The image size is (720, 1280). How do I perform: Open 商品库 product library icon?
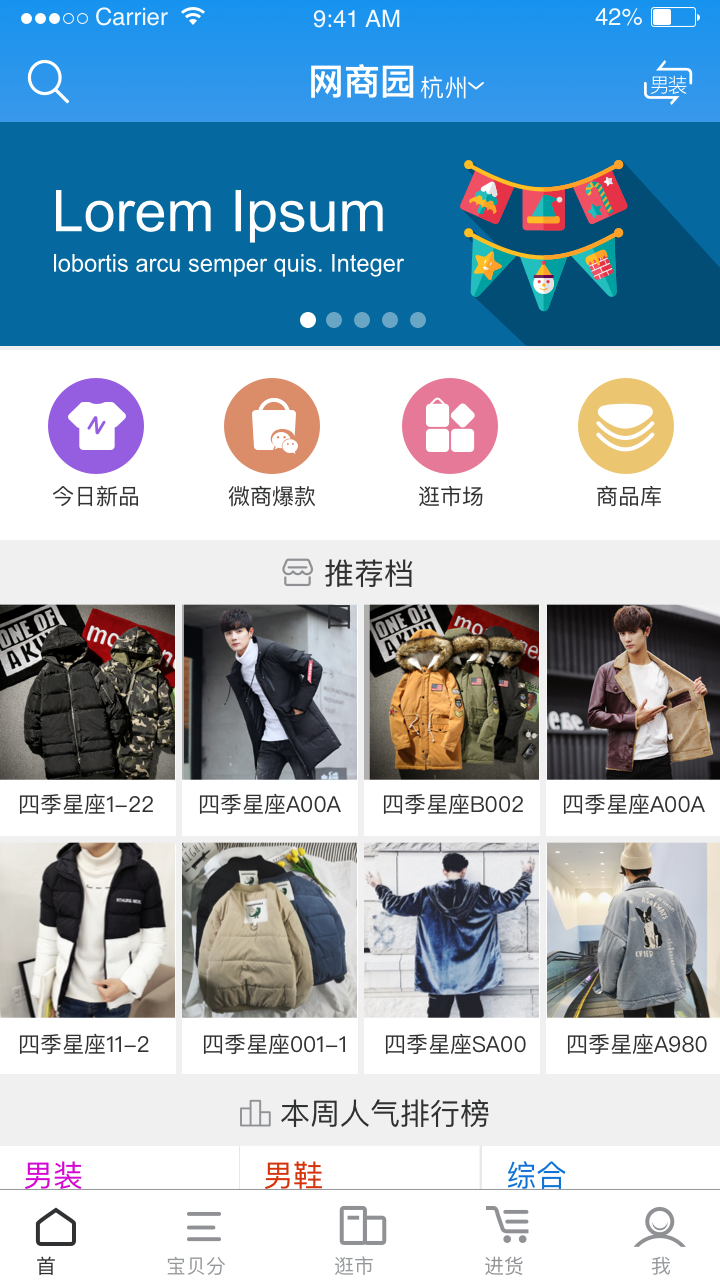click(x=625, y=425)
